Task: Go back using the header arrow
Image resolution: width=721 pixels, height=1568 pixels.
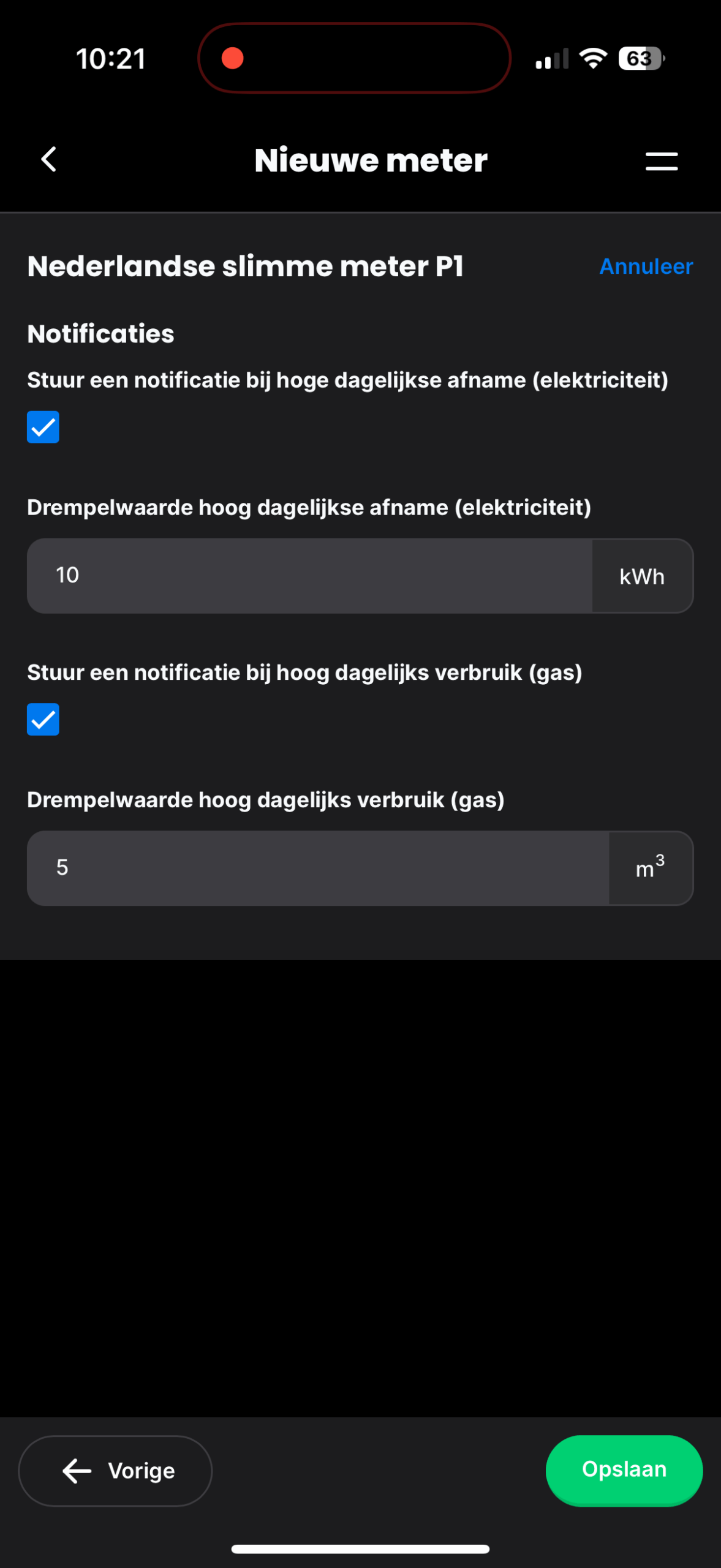Action: [49, 160]
